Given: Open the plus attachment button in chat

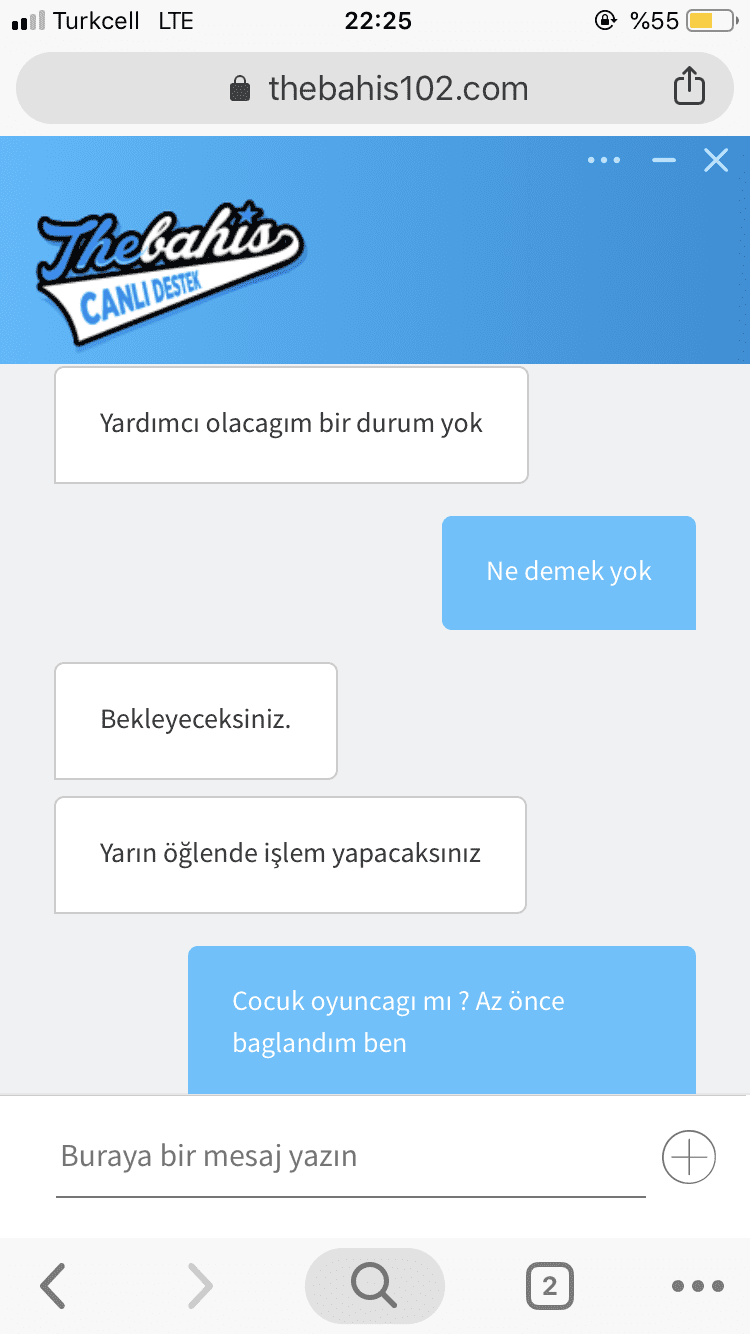Looking at the screenshot, I should 689,1157.
